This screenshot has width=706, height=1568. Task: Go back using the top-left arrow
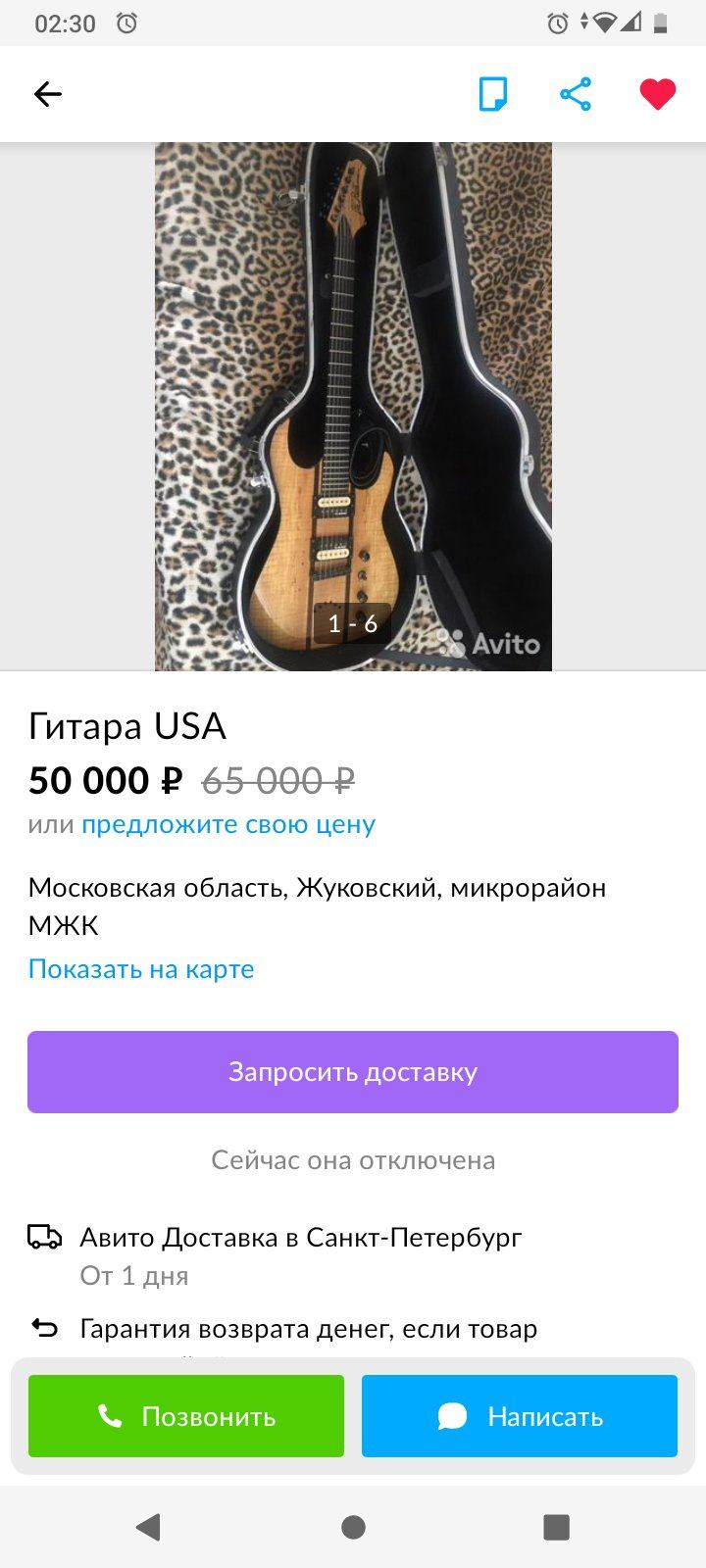point(47,94)
